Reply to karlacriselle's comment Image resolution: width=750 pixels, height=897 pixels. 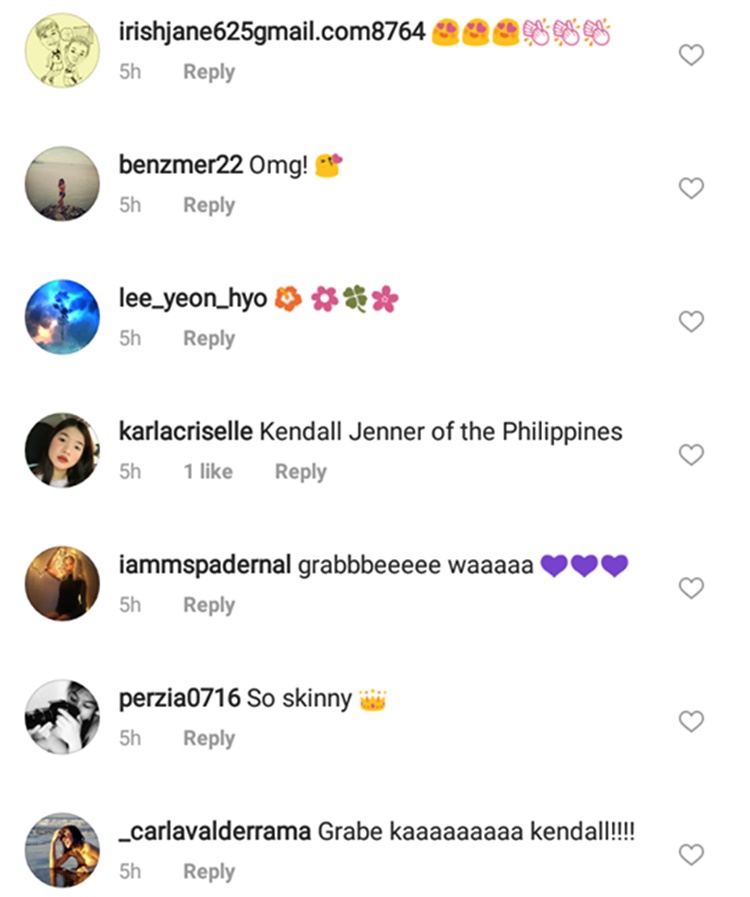[x=300, y=472]
